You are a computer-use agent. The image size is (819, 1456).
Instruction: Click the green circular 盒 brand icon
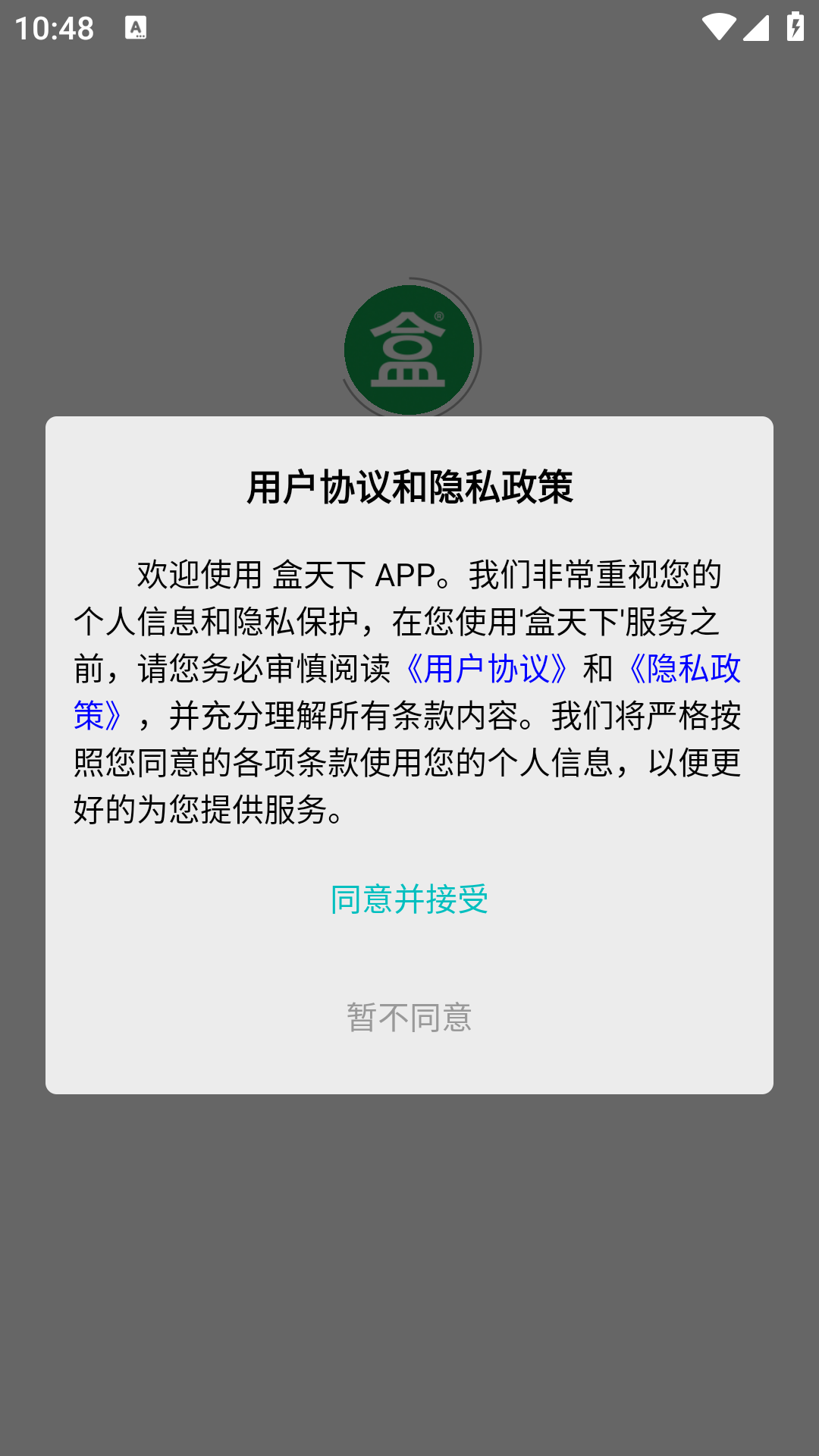click(409, 349)
